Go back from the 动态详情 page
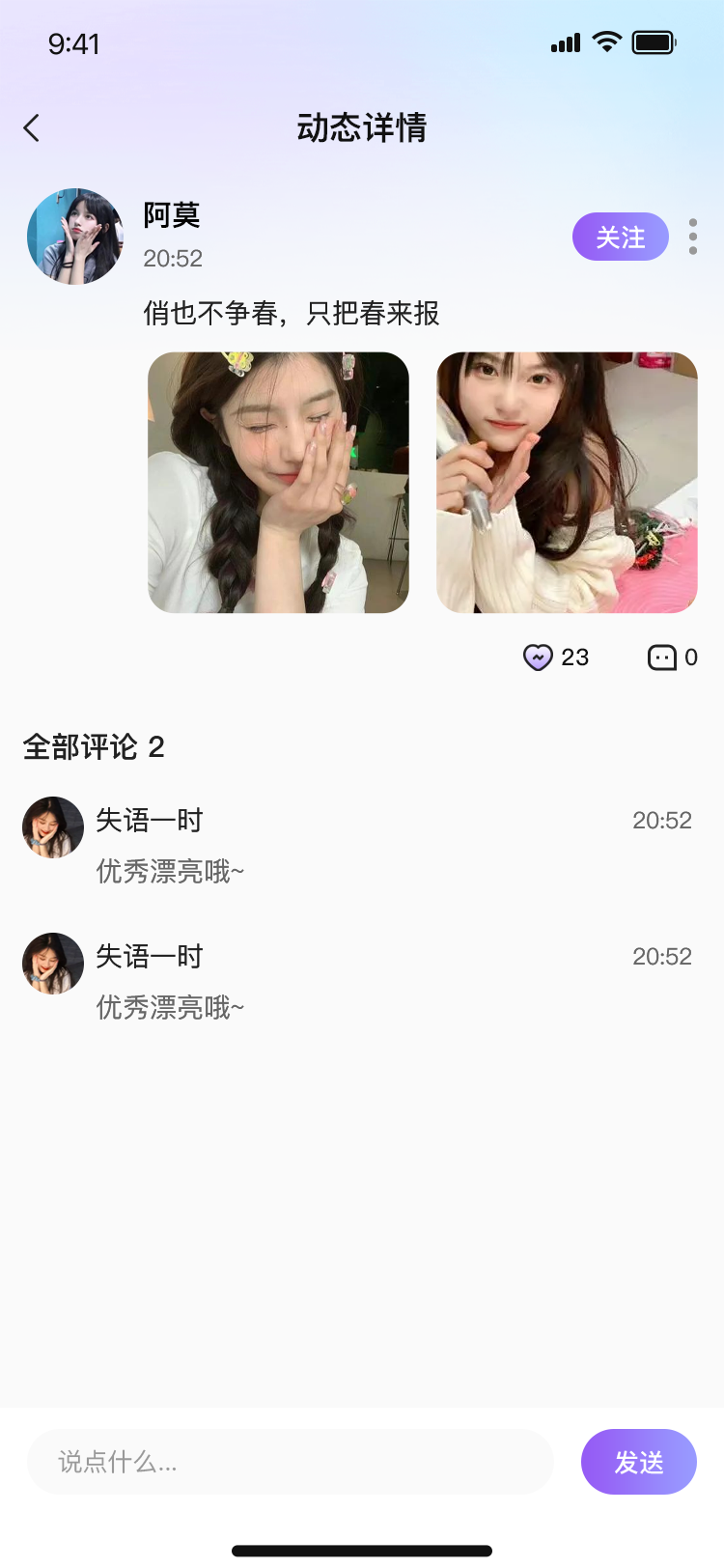 [x=32, y=128]
